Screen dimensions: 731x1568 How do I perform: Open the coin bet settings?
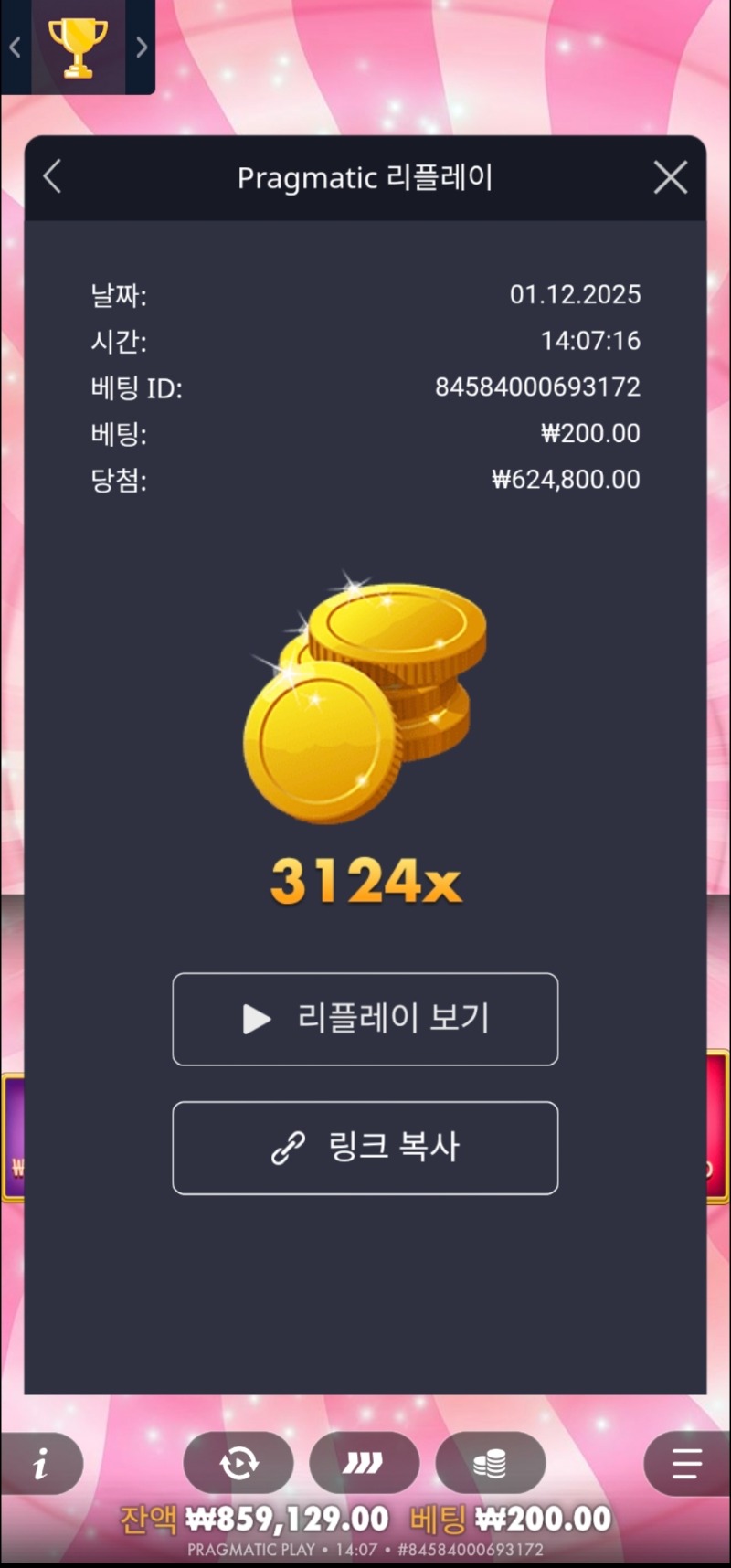tap(490, 1464)
